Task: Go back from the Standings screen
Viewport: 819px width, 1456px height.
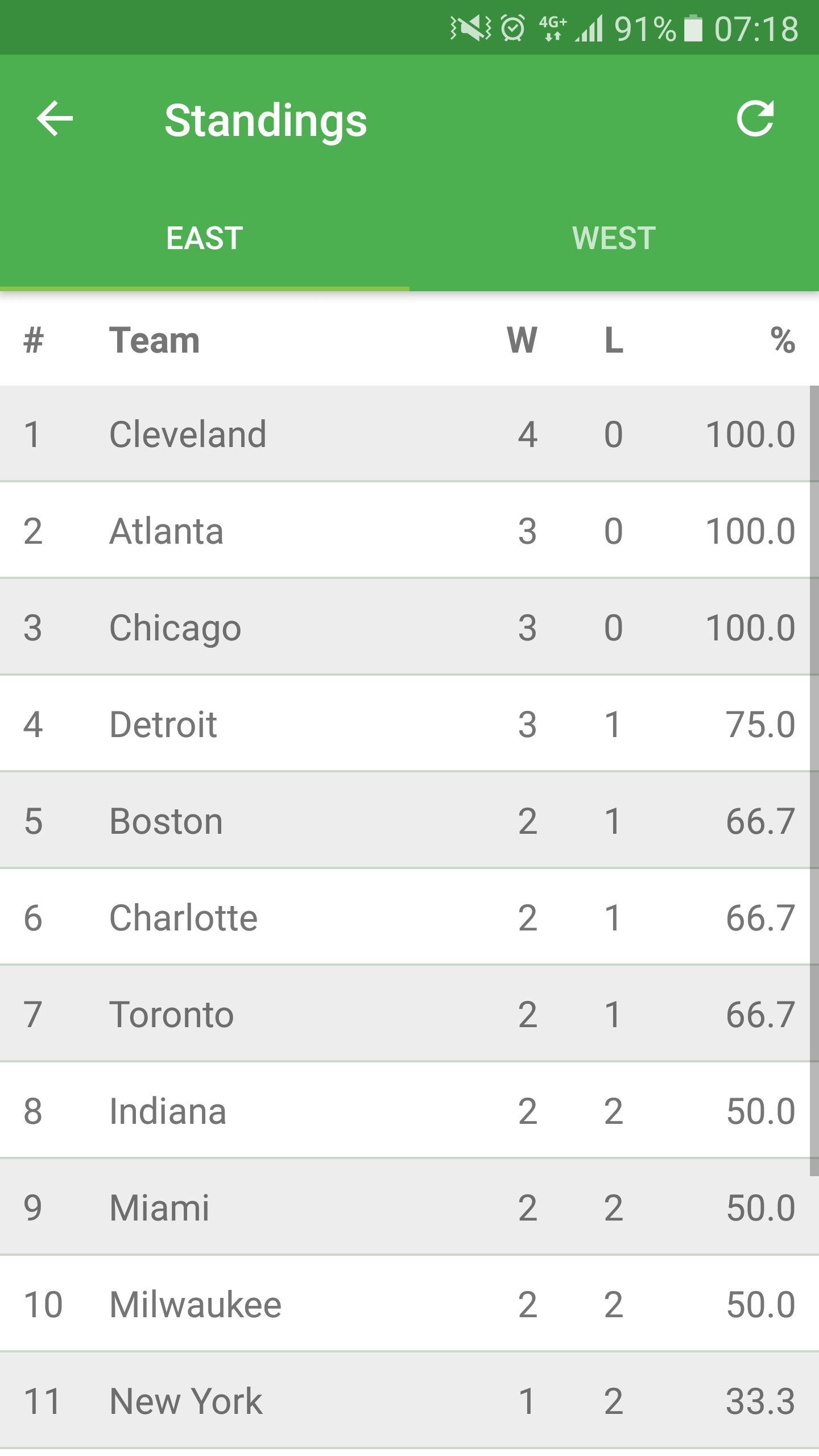Action: pyautogui.click(x=55, y=118)
